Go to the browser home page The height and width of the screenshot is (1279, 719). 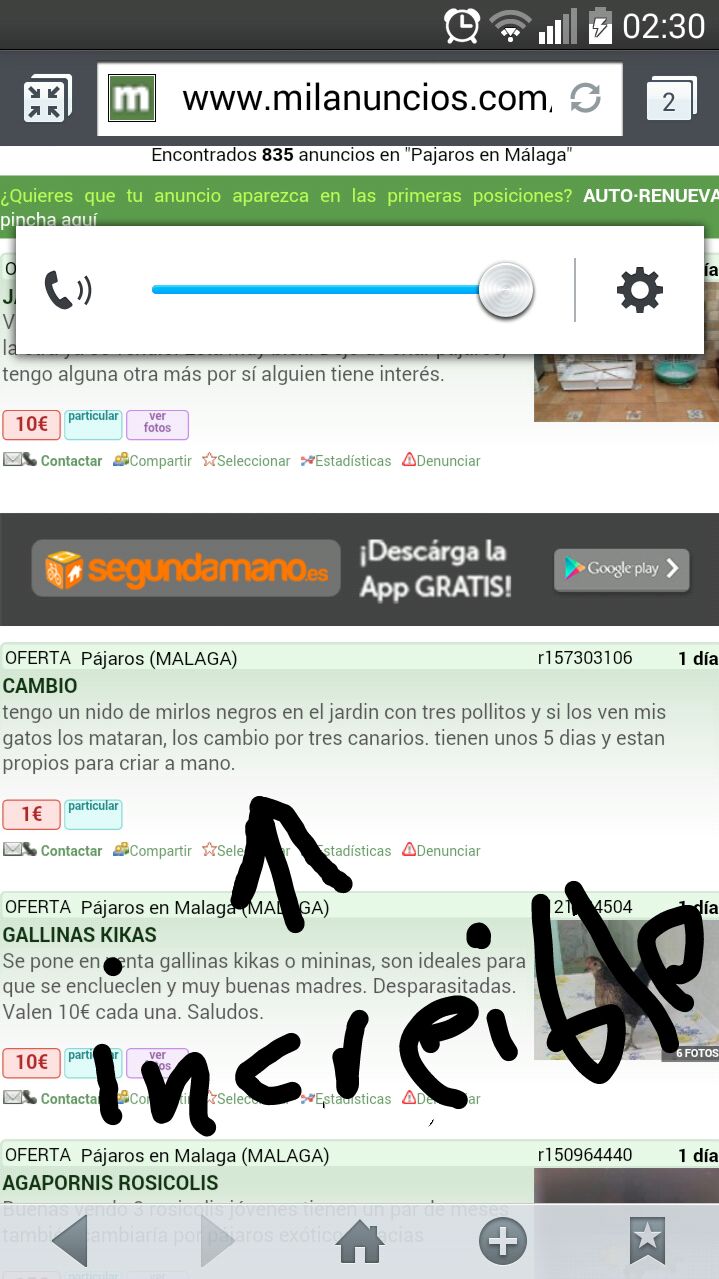359,1242
